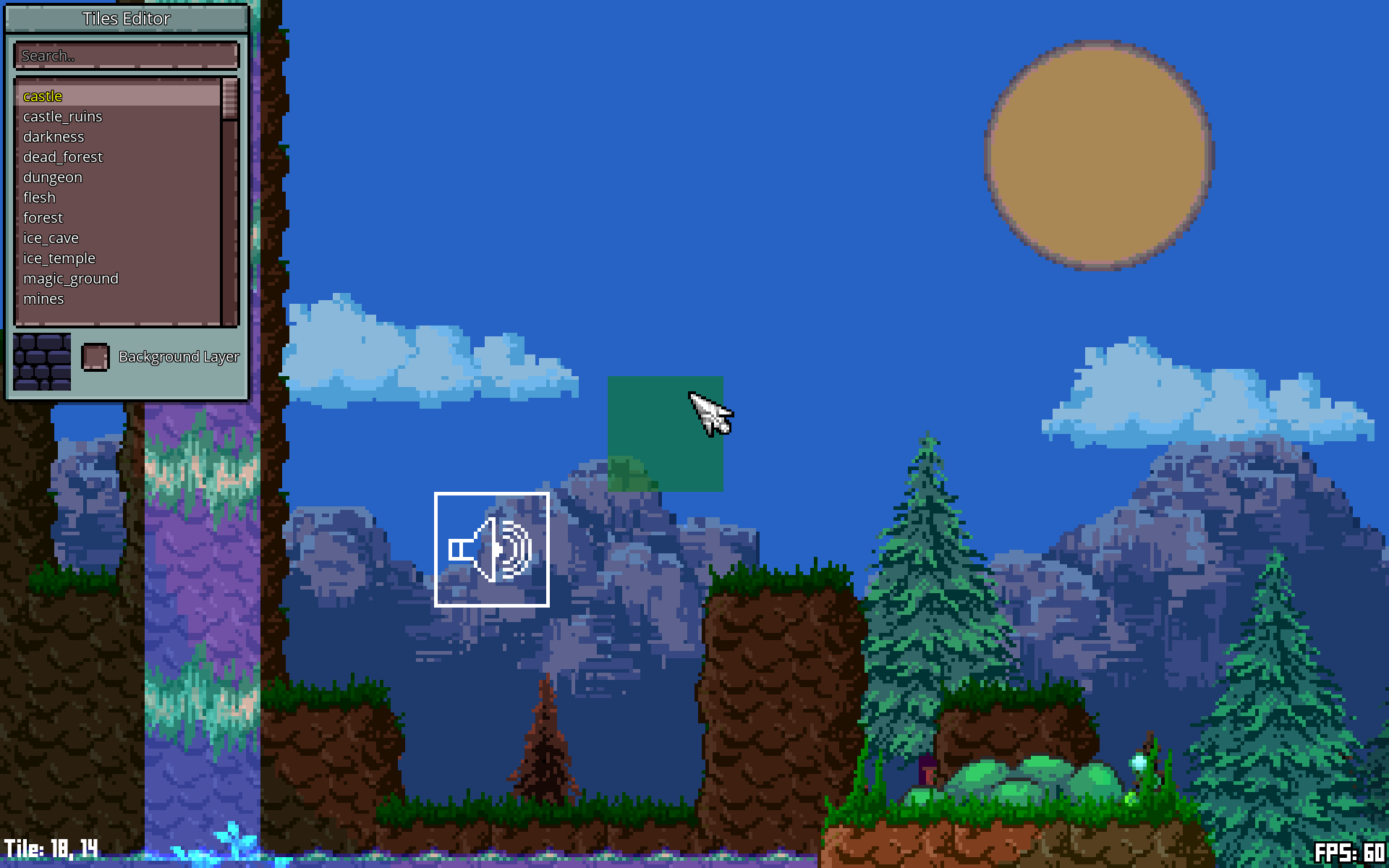
Task: Select the sound emitter object
Action: 491,550
